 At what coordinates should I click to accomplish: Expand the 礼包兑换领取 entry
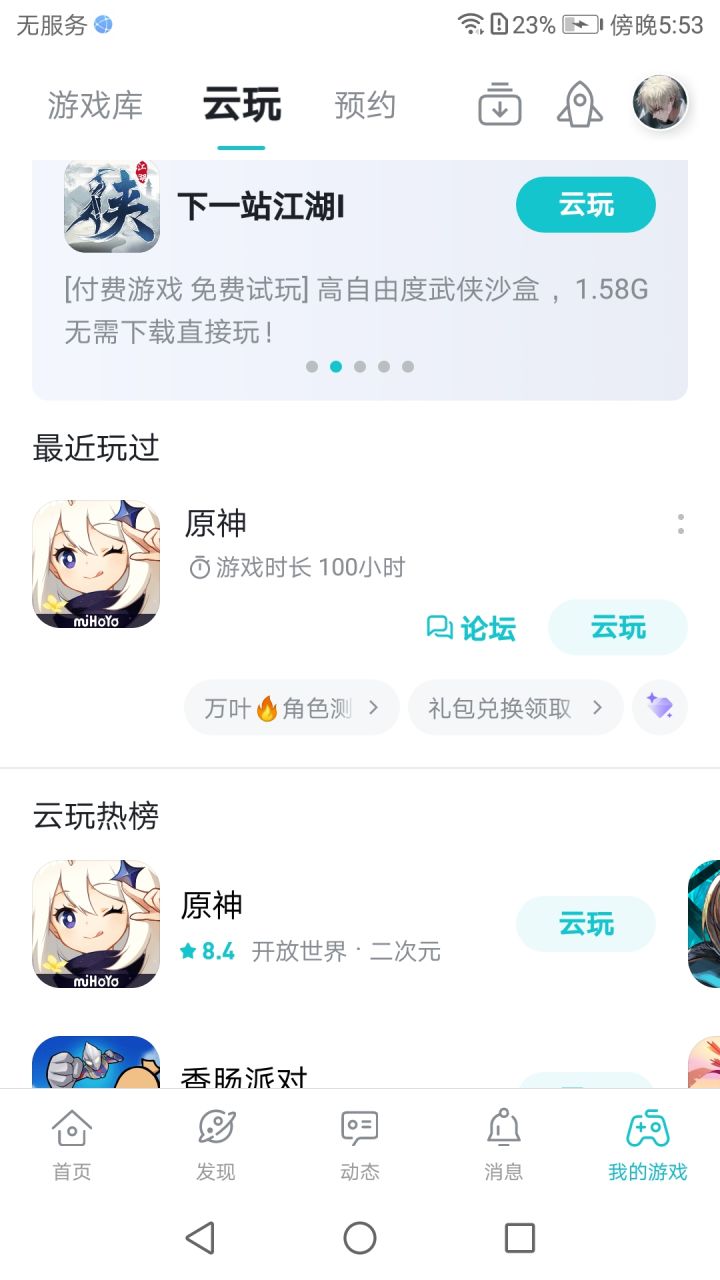515,706
